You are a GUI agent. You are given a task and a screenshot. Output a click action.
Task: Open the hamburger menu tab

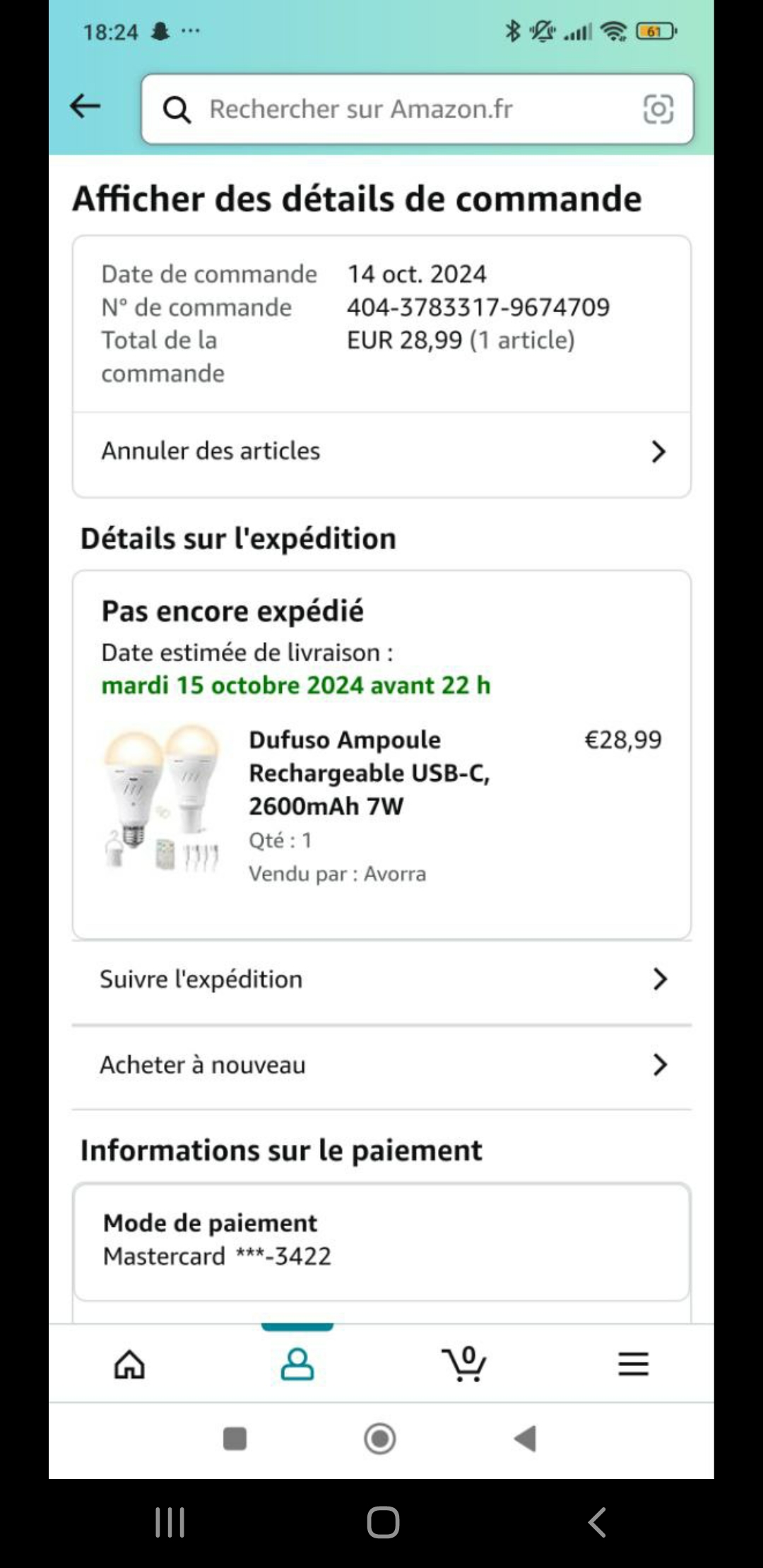tap(633, 1364)
